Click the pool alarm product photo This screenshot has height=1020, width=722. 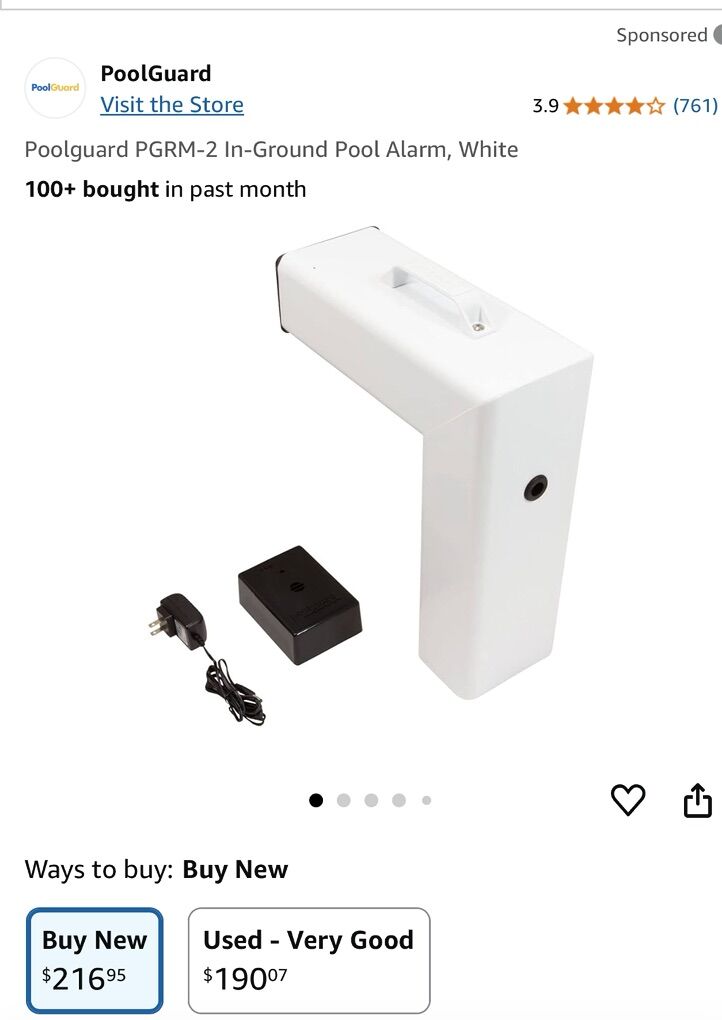tap(400, 480)
